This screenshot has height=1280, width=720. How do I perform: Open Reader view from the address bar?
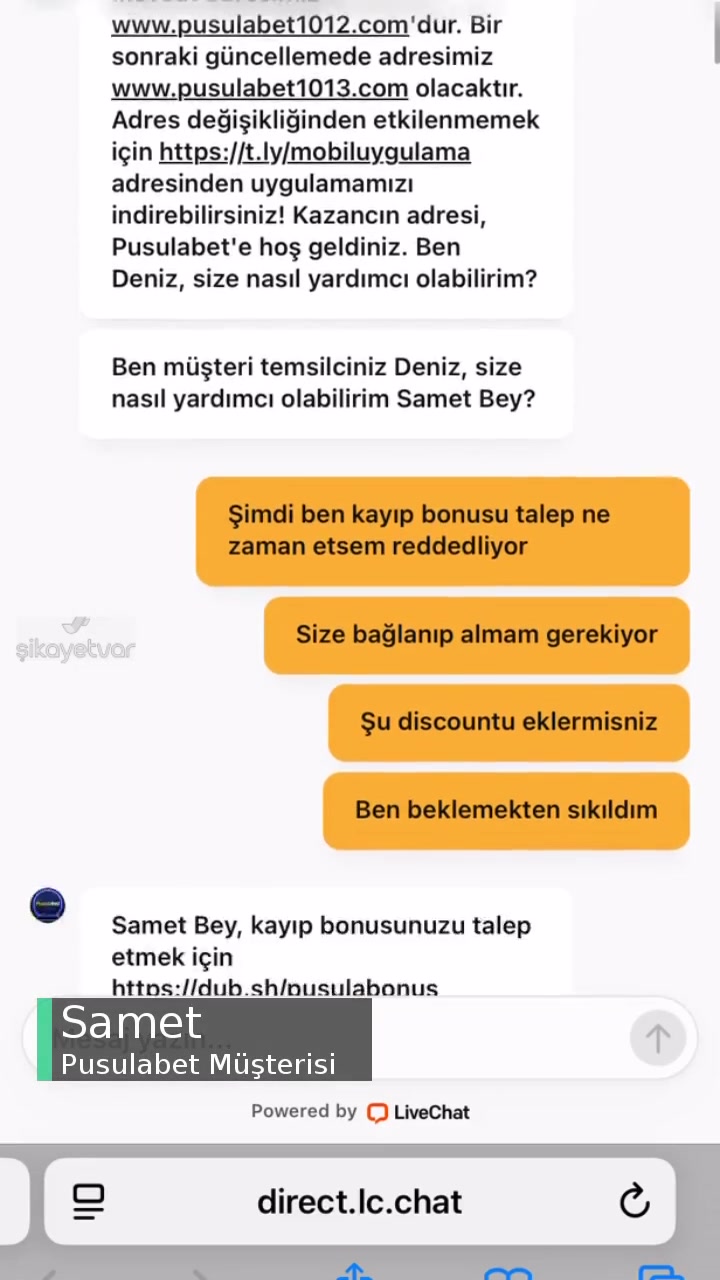(x=88, y=1201)
